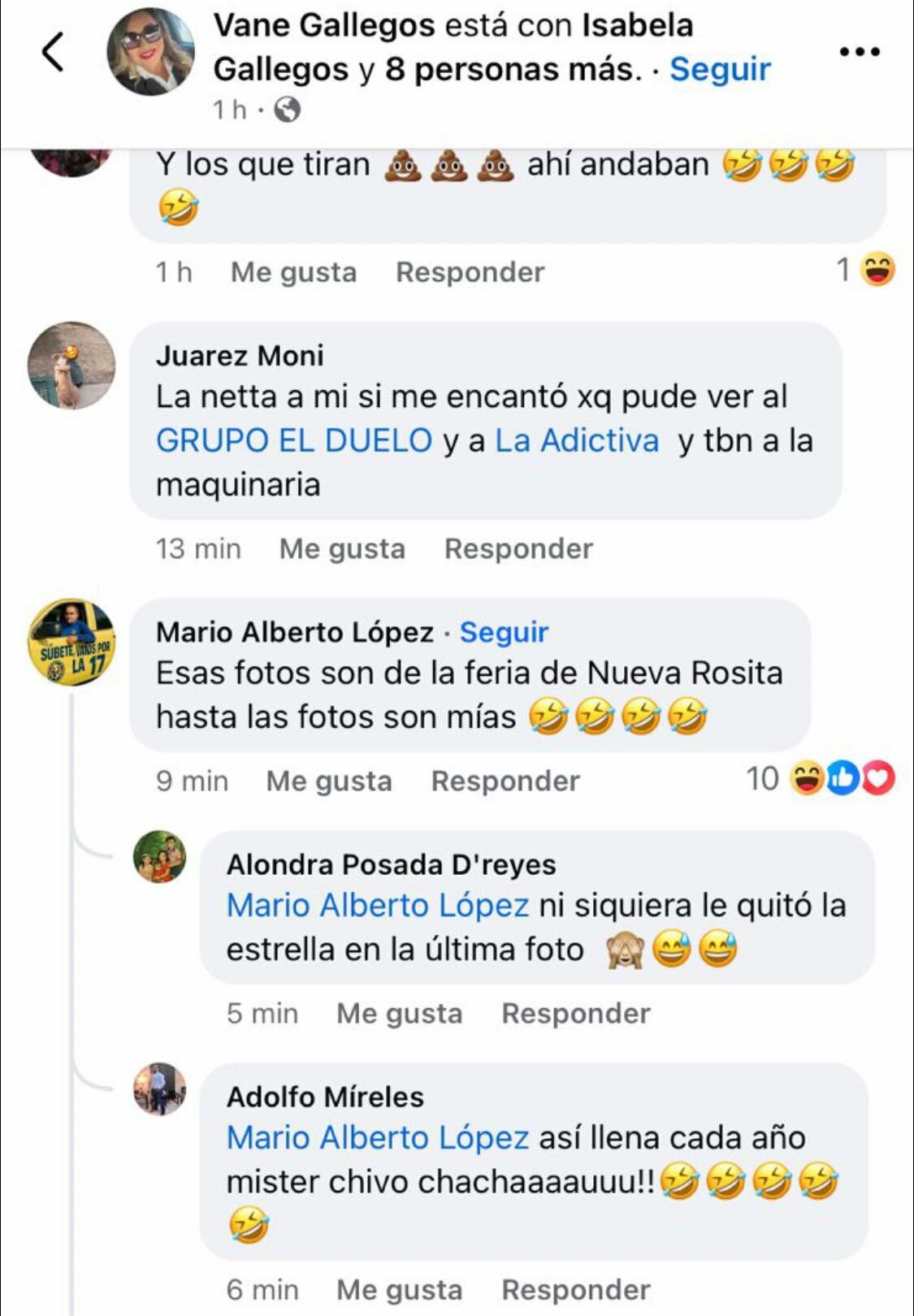Open Alondra Posada D'reyes's avatar
This screenshot has width=914, height=1316.
pos(160,856)
